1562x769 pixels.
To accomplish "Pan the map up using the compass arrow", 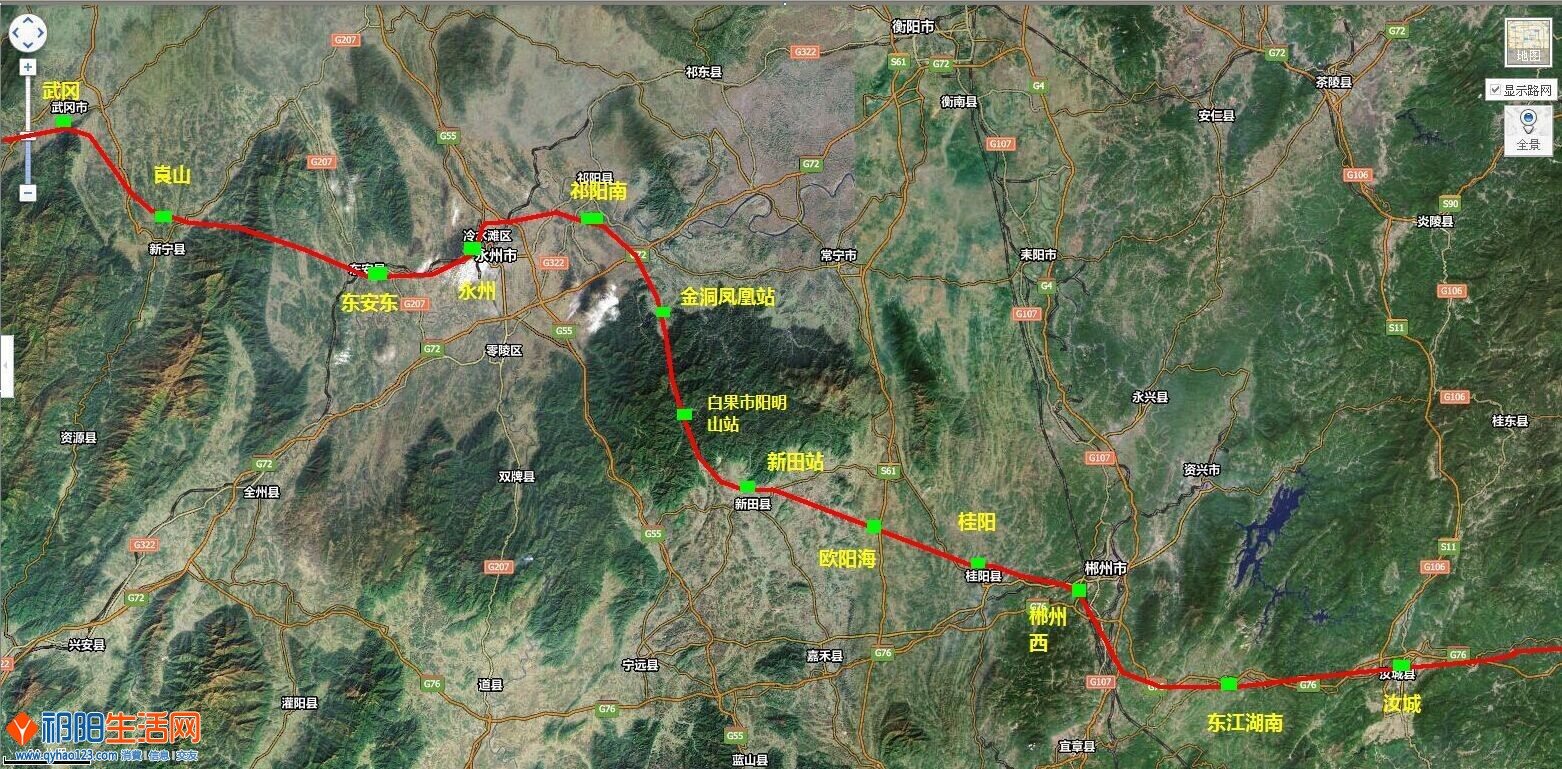I will 28,22.
